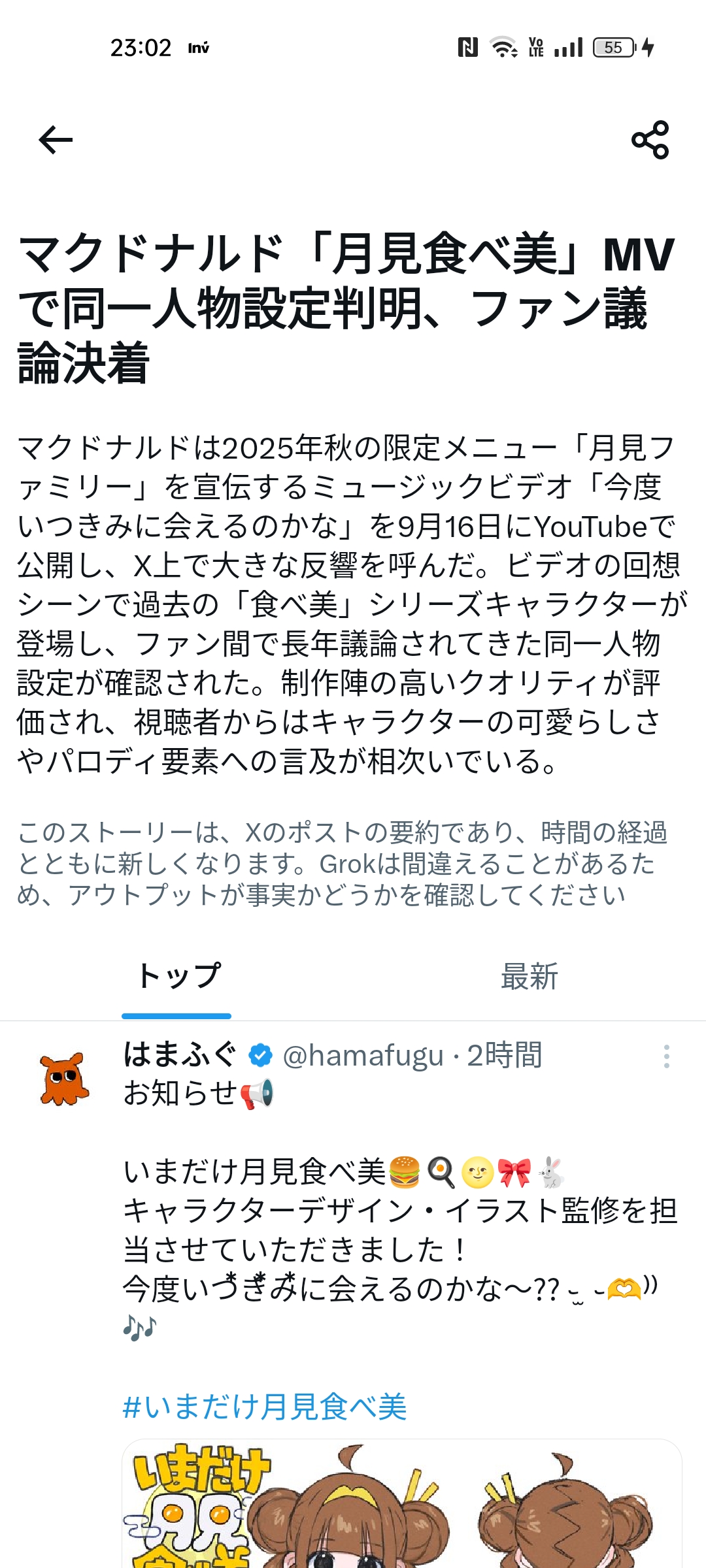Open the overflow menu on はまふぐ's post
The image size is (706, 1568).
coord(666,1056)
